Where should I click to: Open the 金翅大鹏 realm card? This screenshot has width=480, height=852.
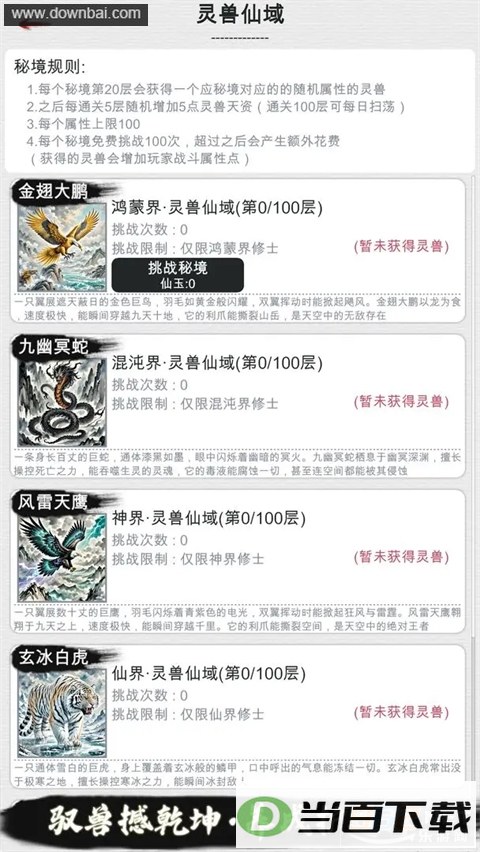238,250
